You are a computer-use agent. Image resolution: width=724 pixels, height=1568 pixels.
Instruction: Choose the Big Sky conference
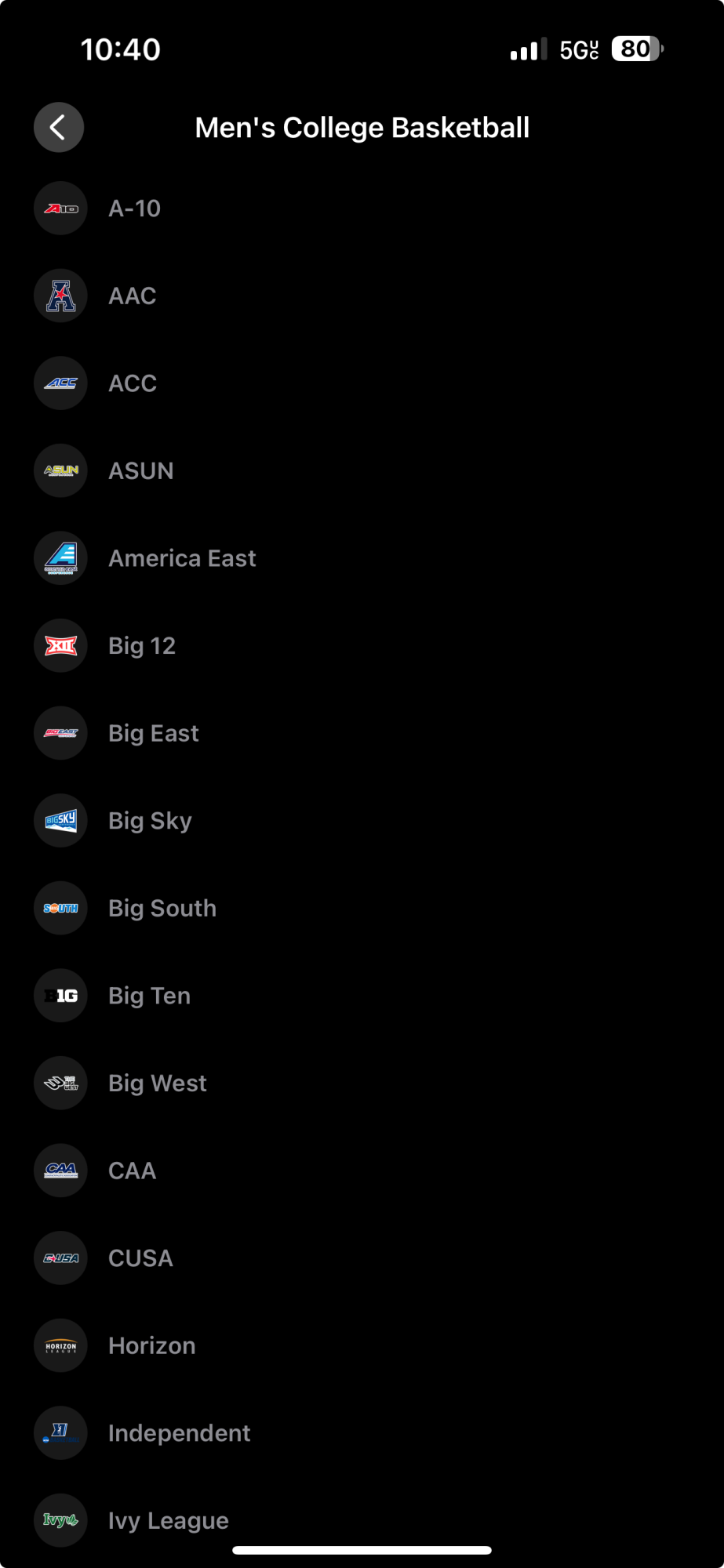(x=150, y=821)
